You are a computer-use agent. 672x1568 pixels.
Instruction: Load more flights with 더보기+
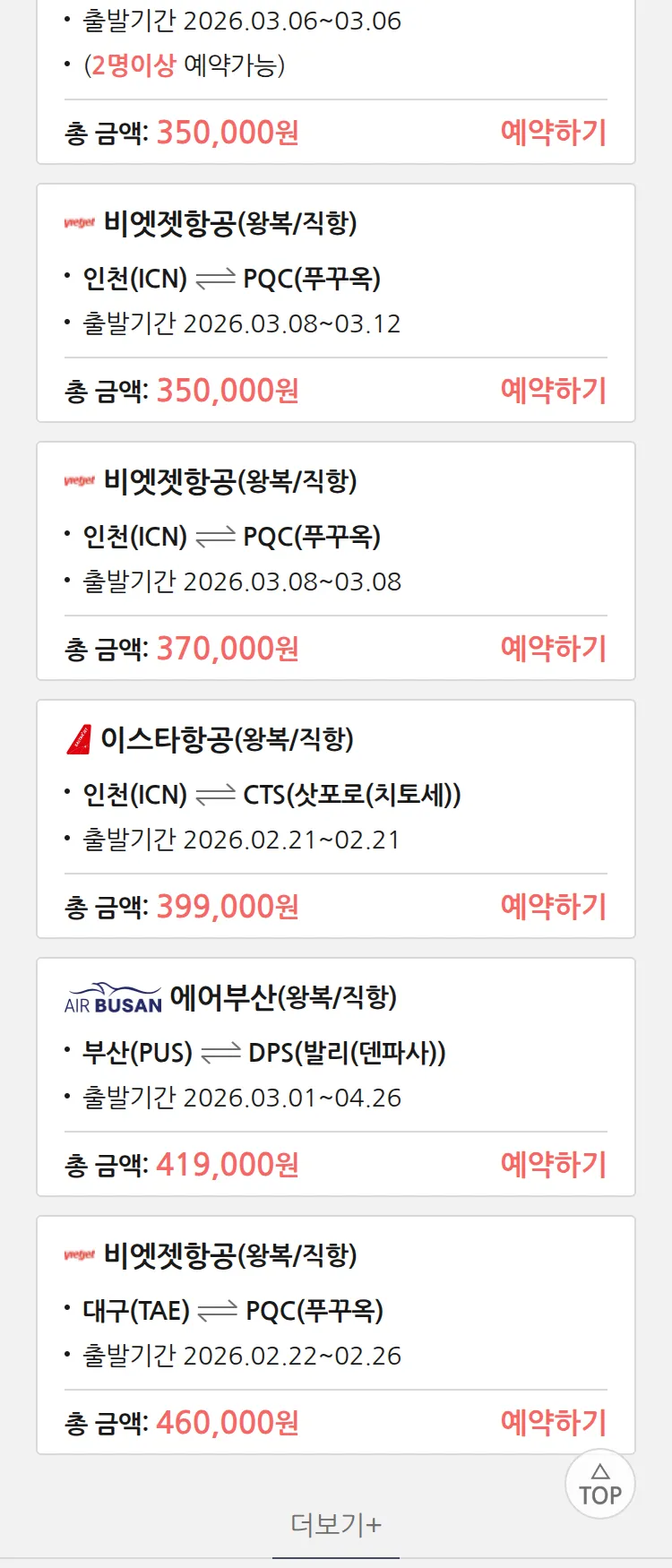pyautogui.click(x=336, y=1524)
